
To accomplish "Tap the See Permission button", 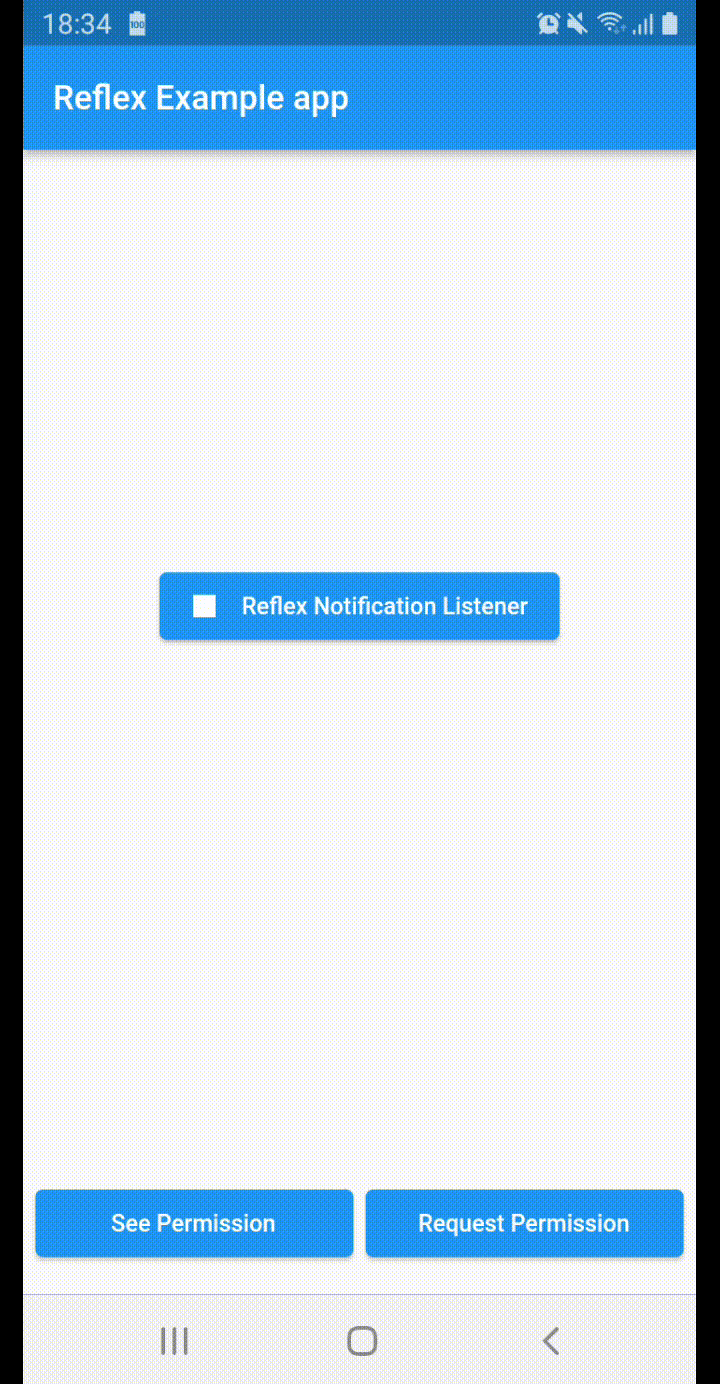I will 194,1223.
